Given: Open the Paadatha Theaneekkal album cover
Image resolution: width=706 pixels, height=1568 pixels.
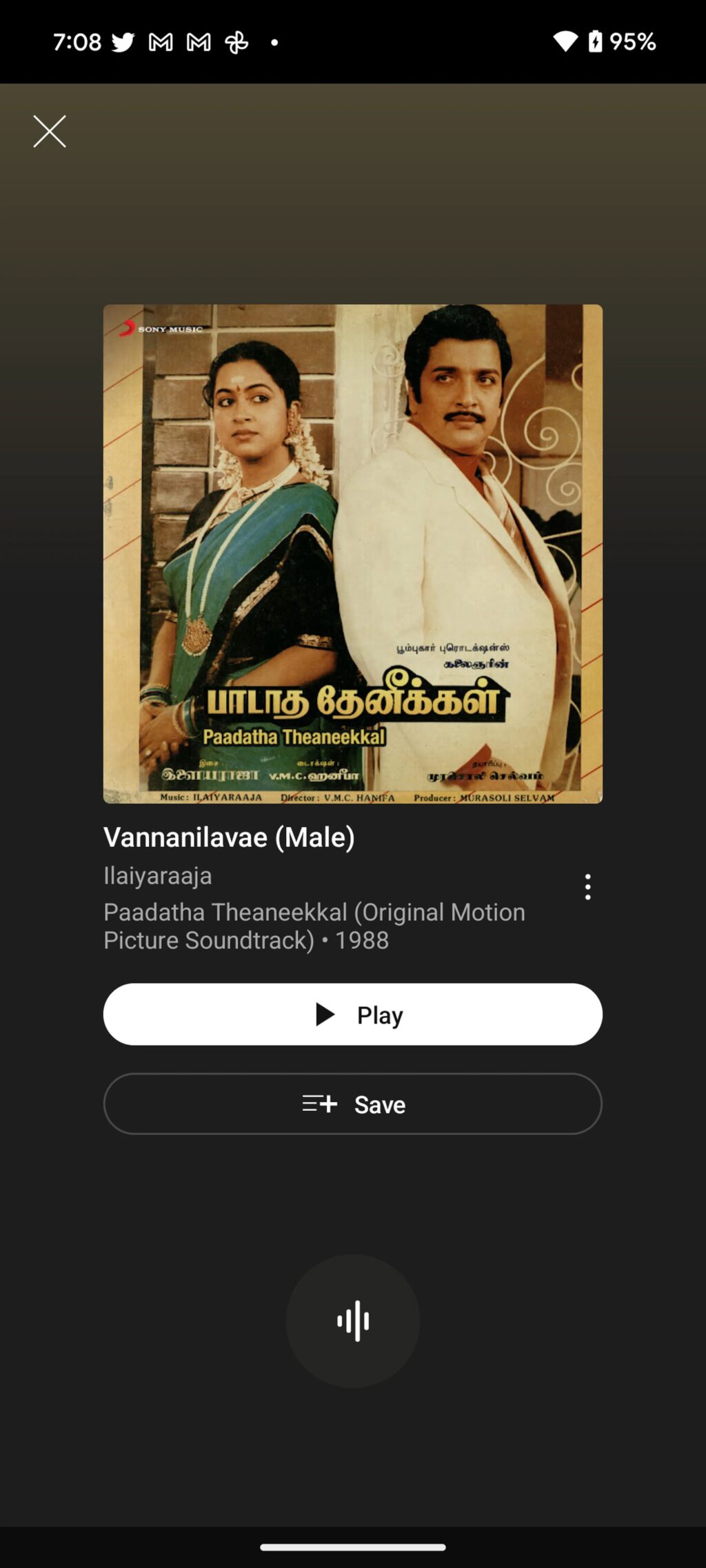Looking at the screenshot, I should click(x=352, y=553).
